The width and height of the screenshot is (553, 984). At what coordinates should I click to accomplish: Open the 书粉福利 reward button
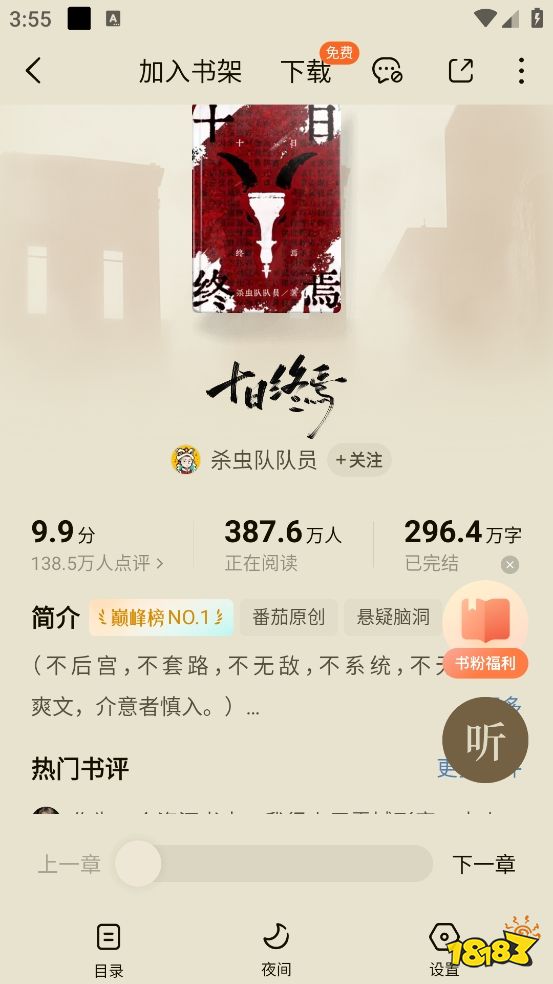[485, 630]
